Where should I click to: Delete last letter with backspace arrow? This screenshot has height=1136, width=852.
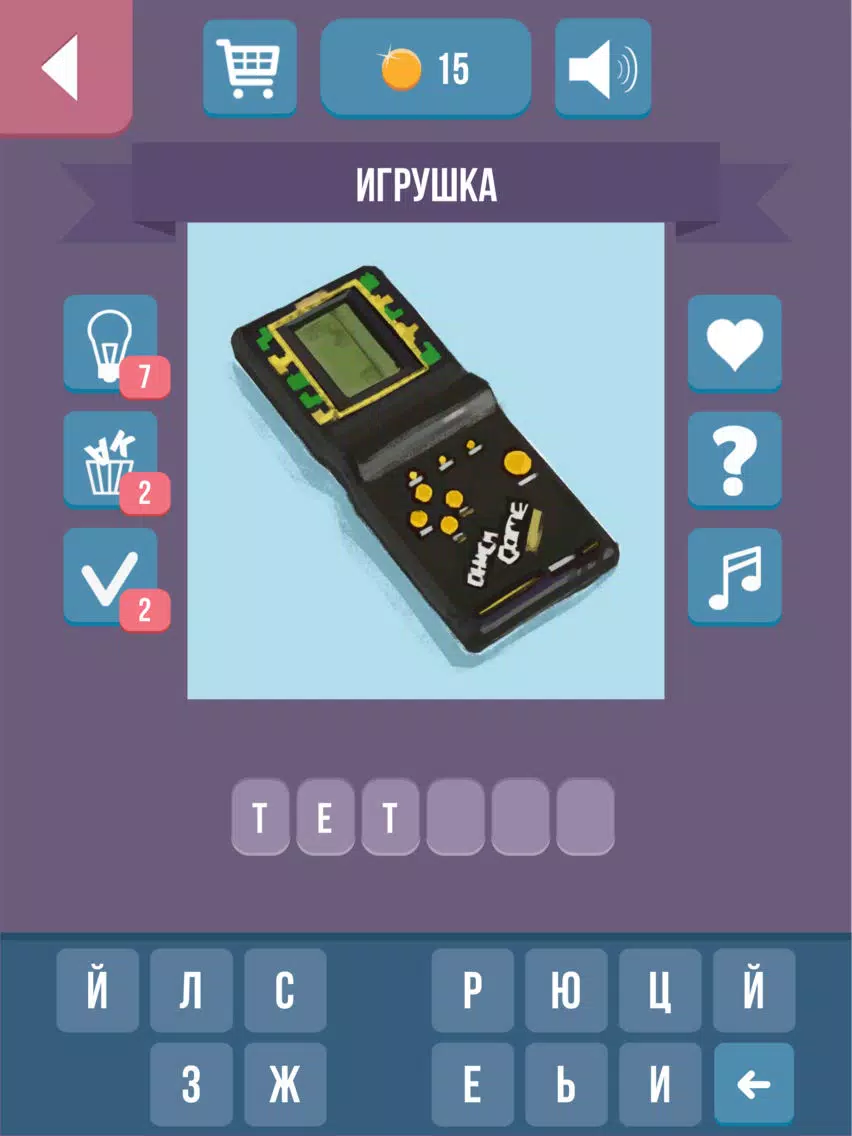(x=754, y=1085)
